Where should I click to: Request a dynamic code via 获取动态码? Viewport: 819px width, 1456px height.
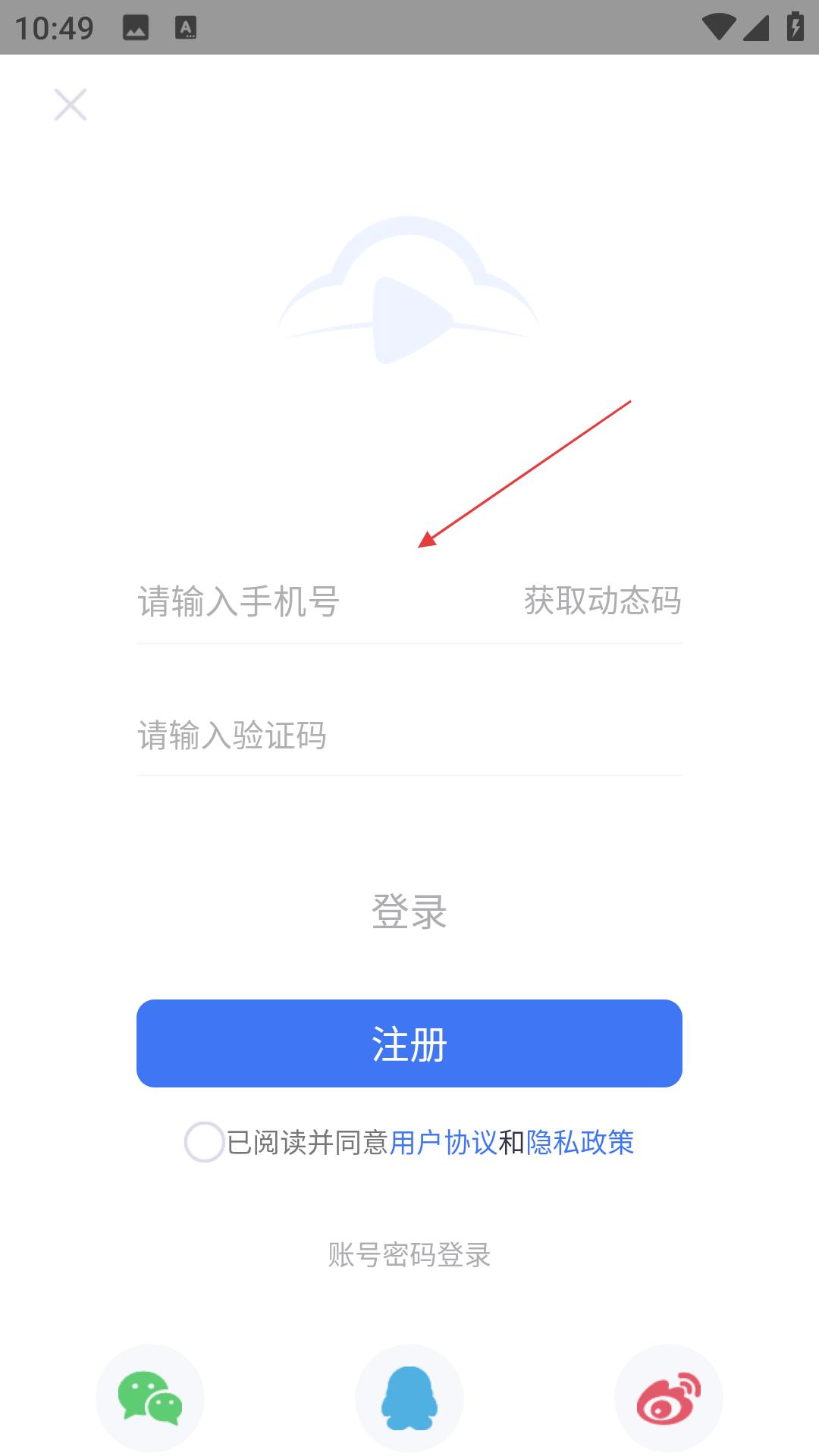(602, 601)
